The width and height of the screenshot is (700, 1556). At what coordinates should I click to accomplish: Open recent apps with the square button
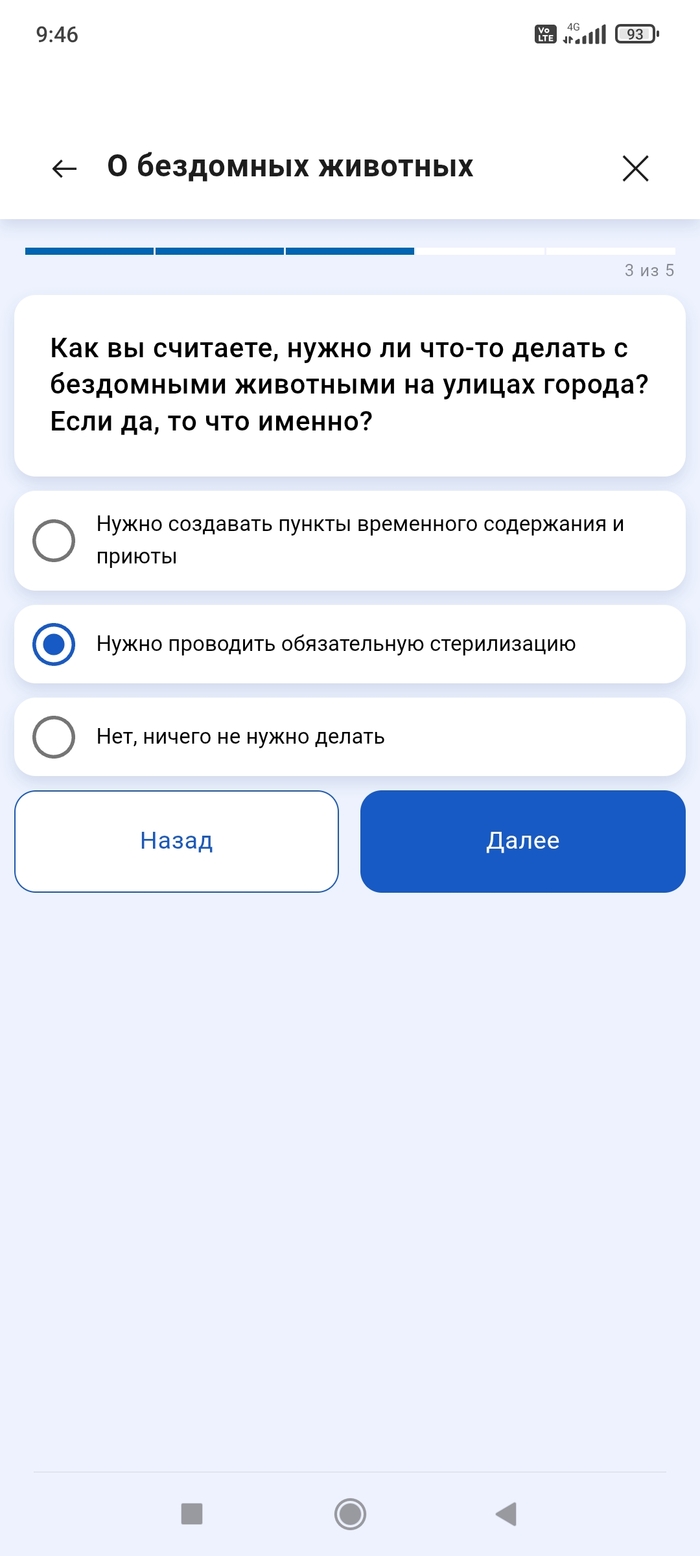[x=192, y=1513]
